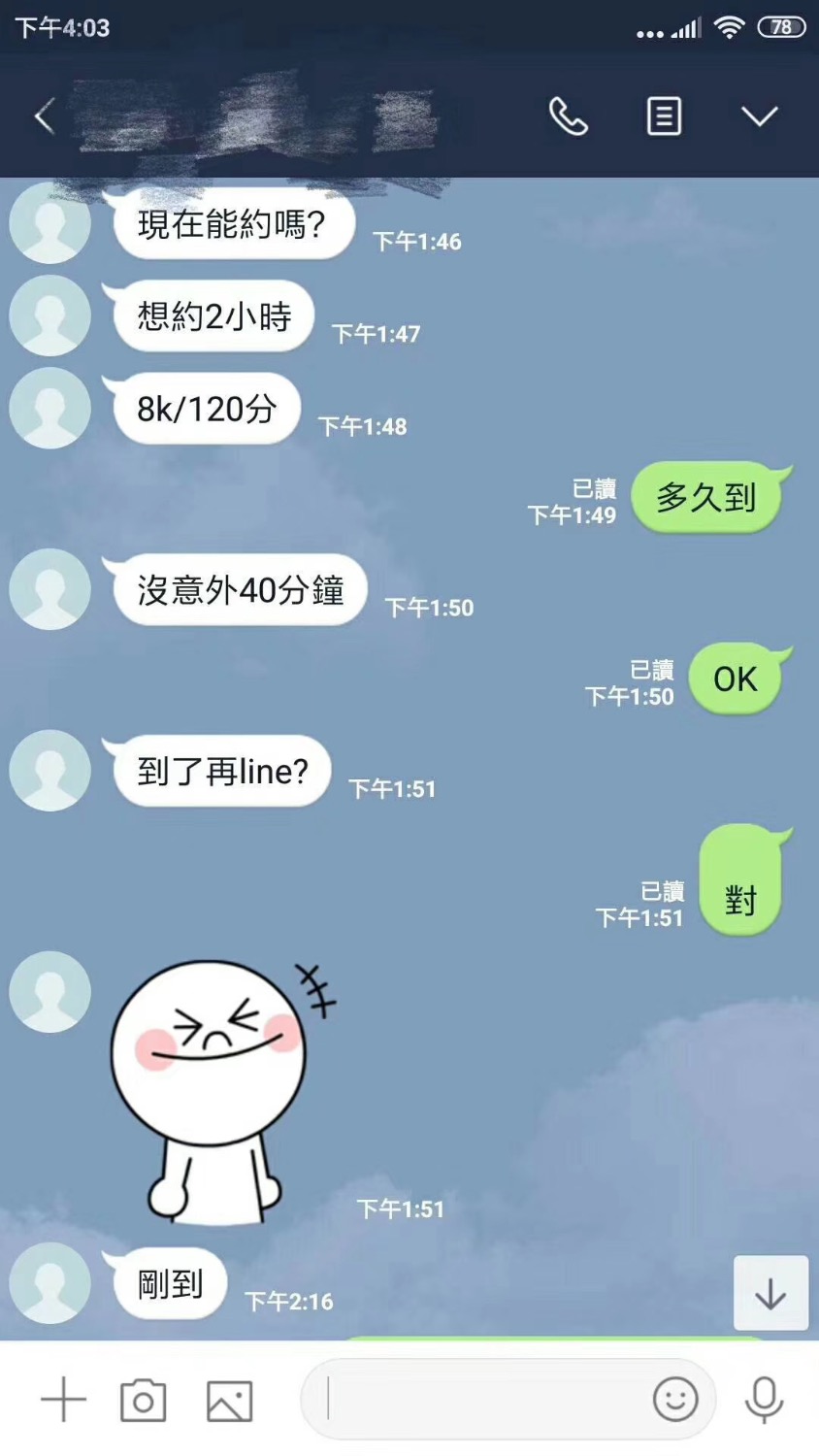Viewport: 819px width, 1456px height.
Task: Open the sender's profile avatar
Action: 49,224
